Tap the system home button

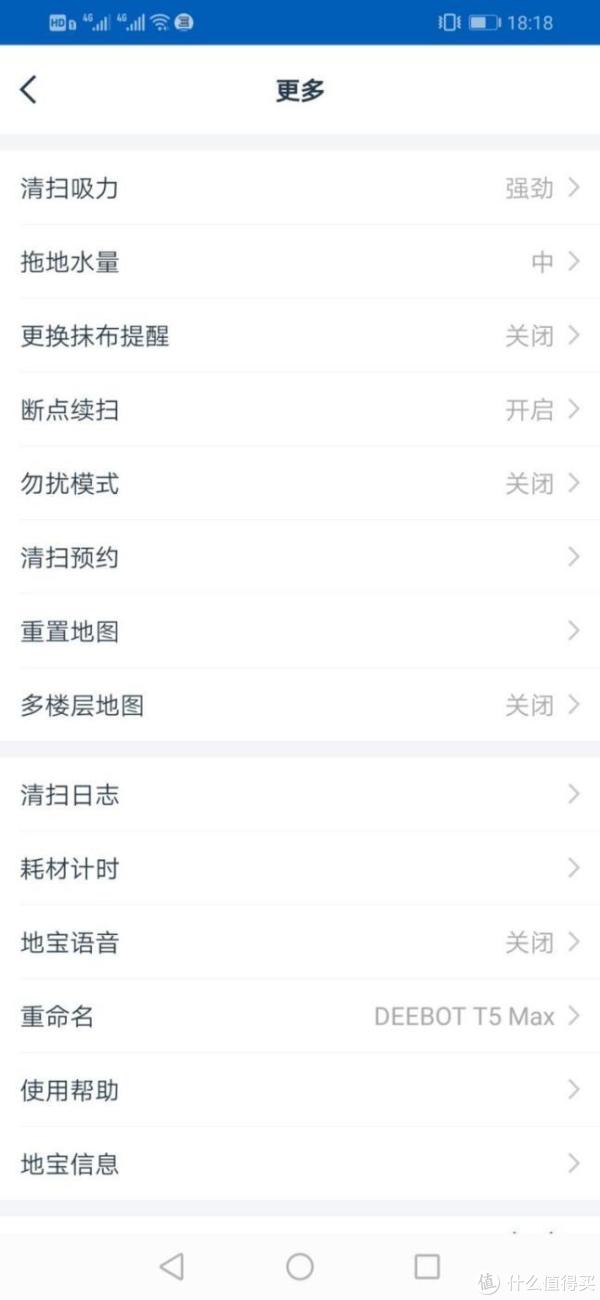pos(300,1267)
